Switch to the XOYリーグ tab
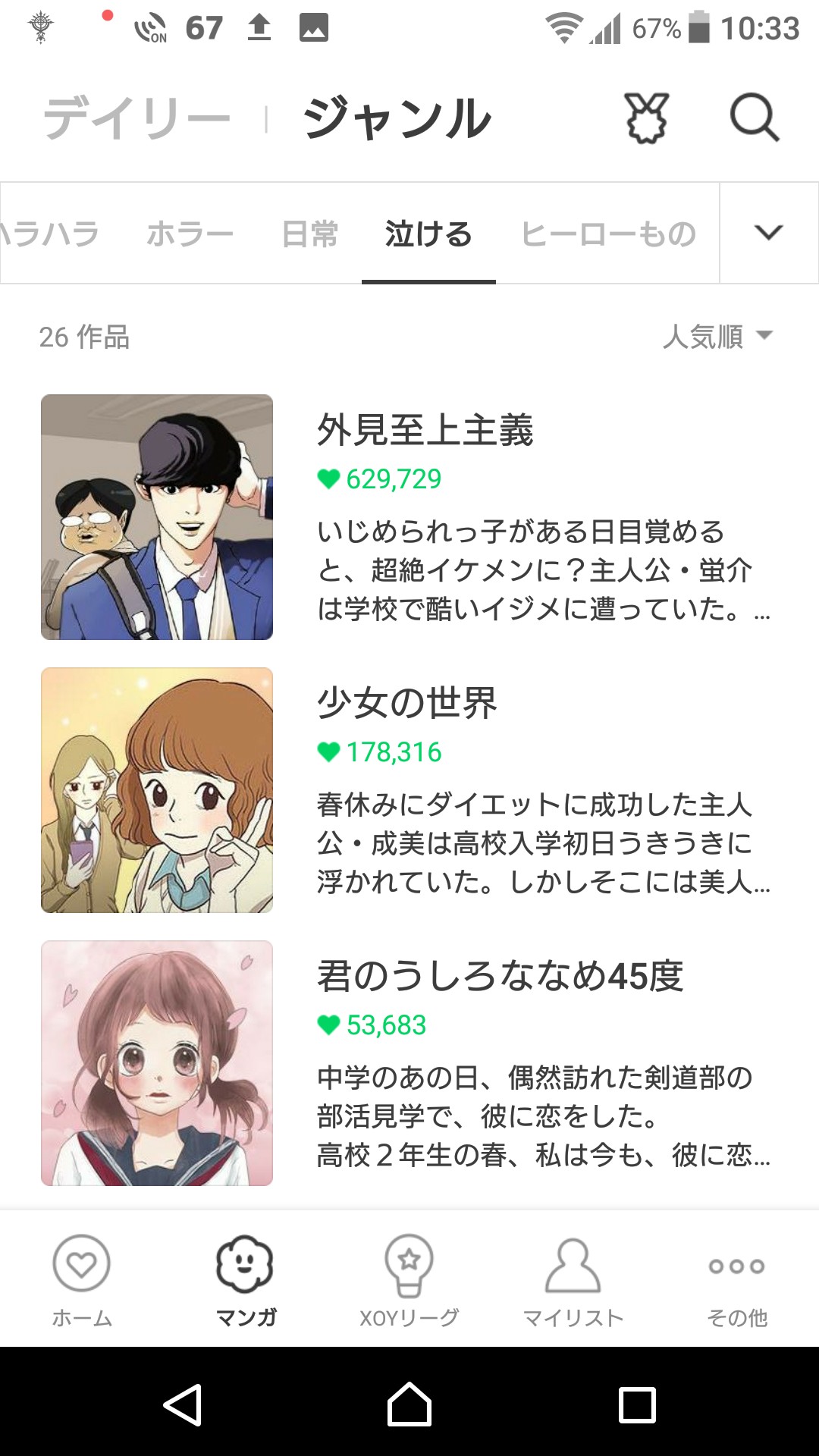The height and width of the screenshot is (1456, 819). pos(409,1279)
